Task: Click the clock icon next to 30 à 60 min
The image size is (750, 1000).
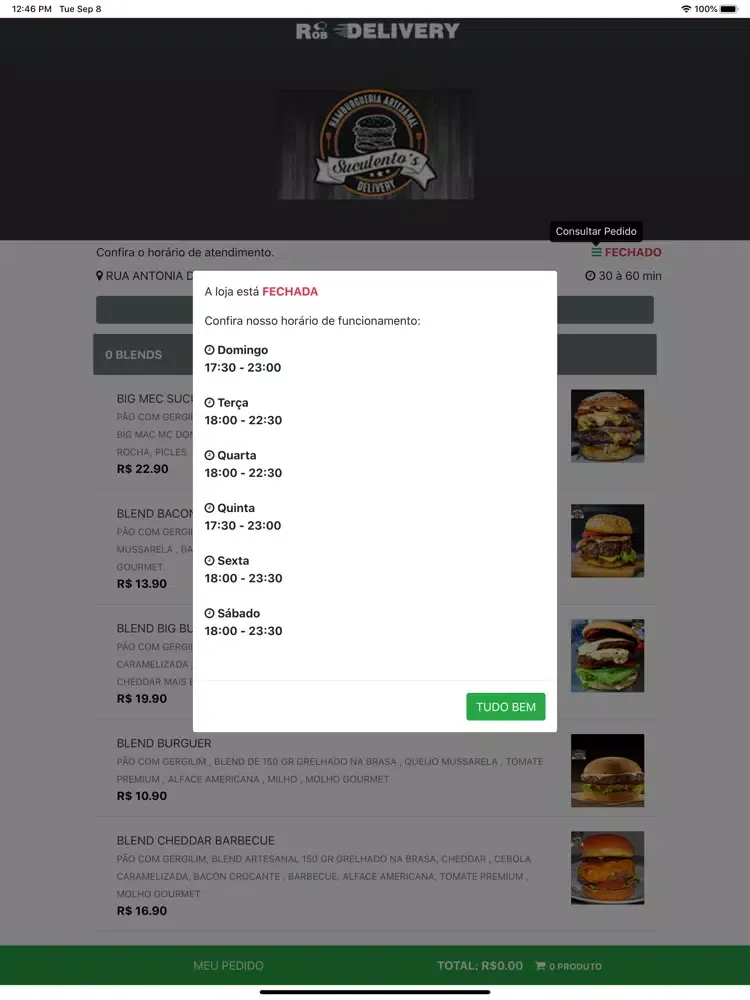Action: click(x=593, y=275)
